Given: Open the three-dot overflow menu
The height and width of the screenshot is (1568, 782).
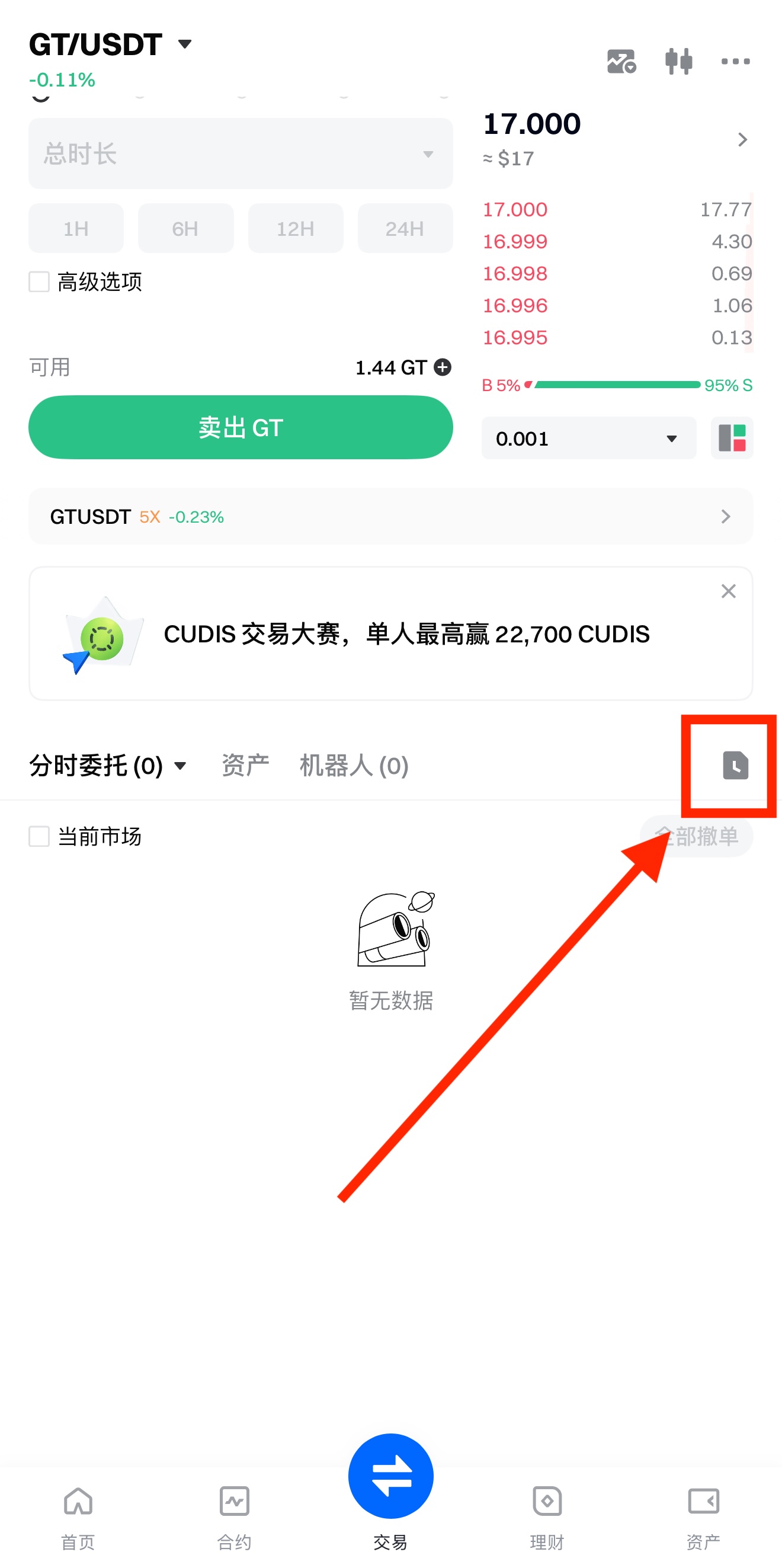Looking at the screenshot, I should pyautogui.click(x=735, y=62).
